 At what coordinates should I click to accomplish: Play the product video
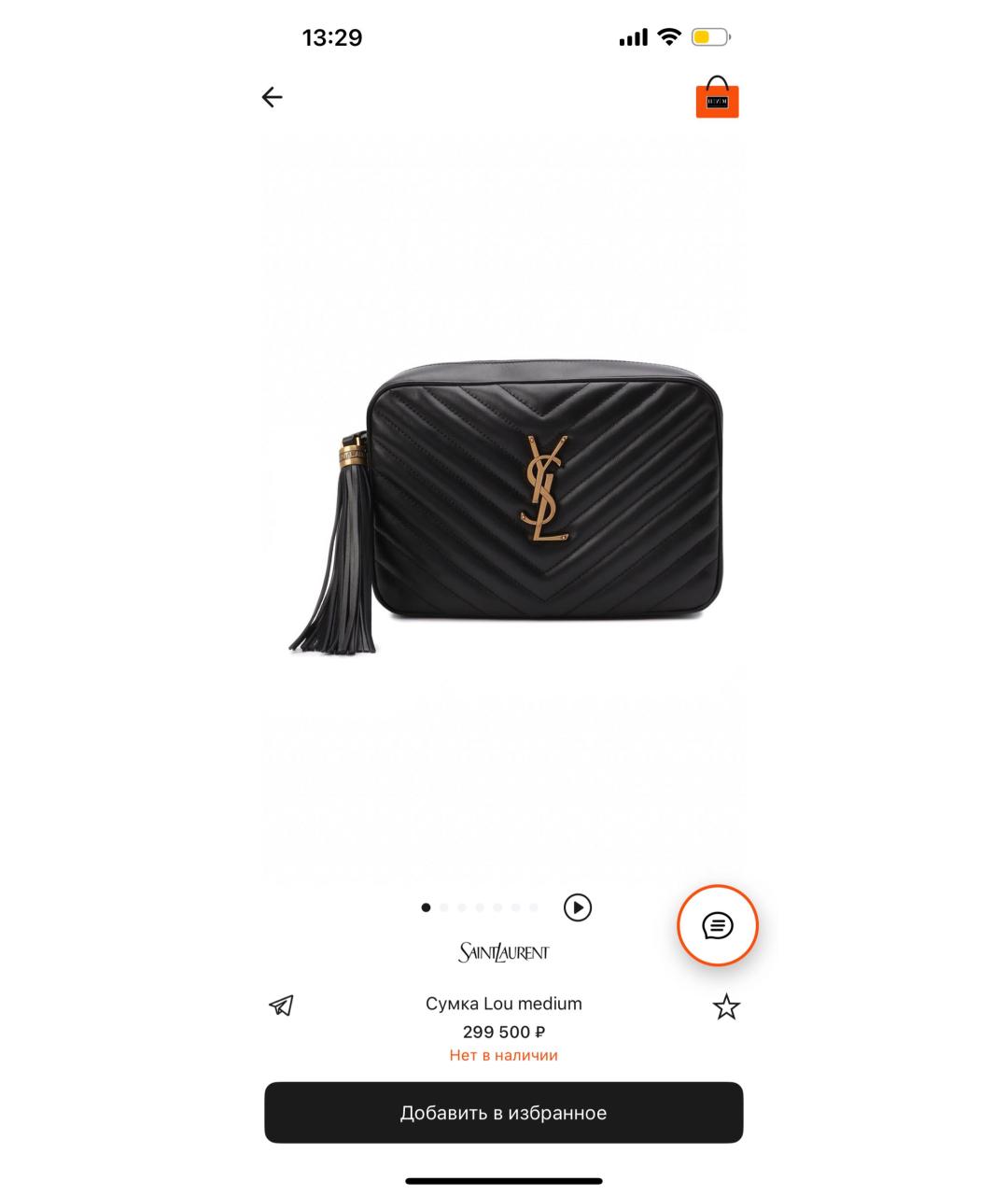[x=578, y=907]
